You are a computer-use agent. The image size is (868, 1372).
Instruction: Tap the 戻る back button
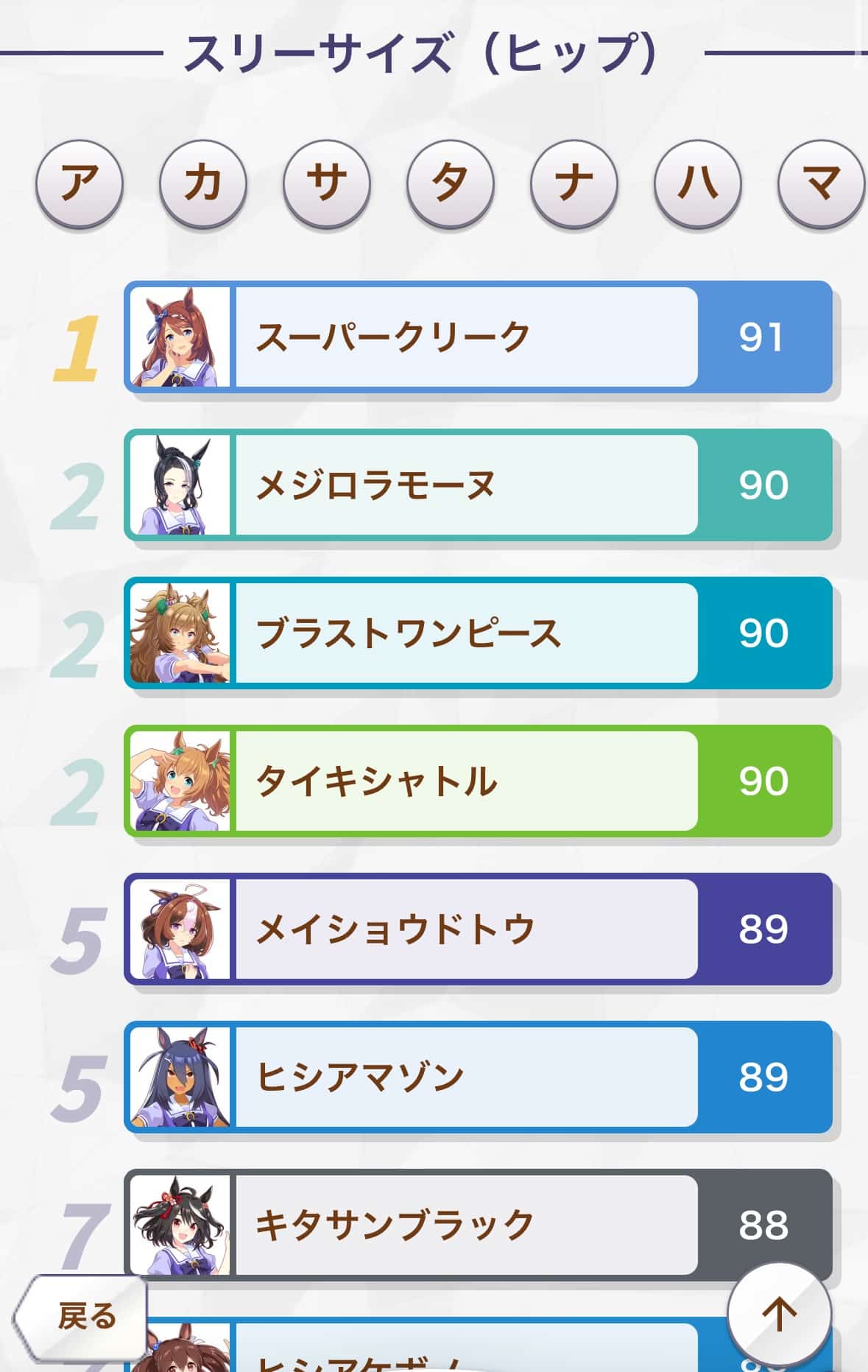click(81, 1317)
